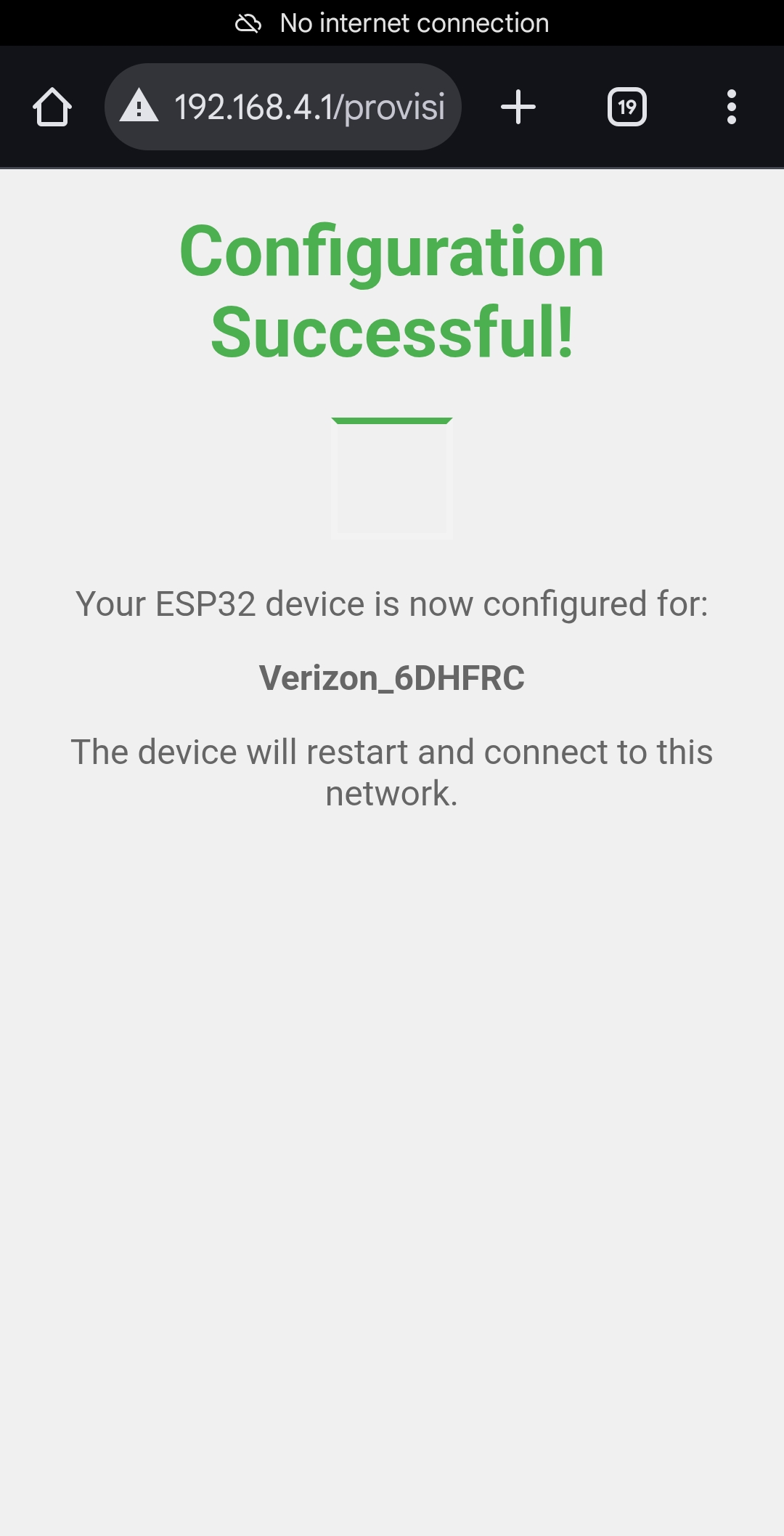The image size is (784, 1536).
Task: View the not-secure warning site info
Action: [139, 107]
